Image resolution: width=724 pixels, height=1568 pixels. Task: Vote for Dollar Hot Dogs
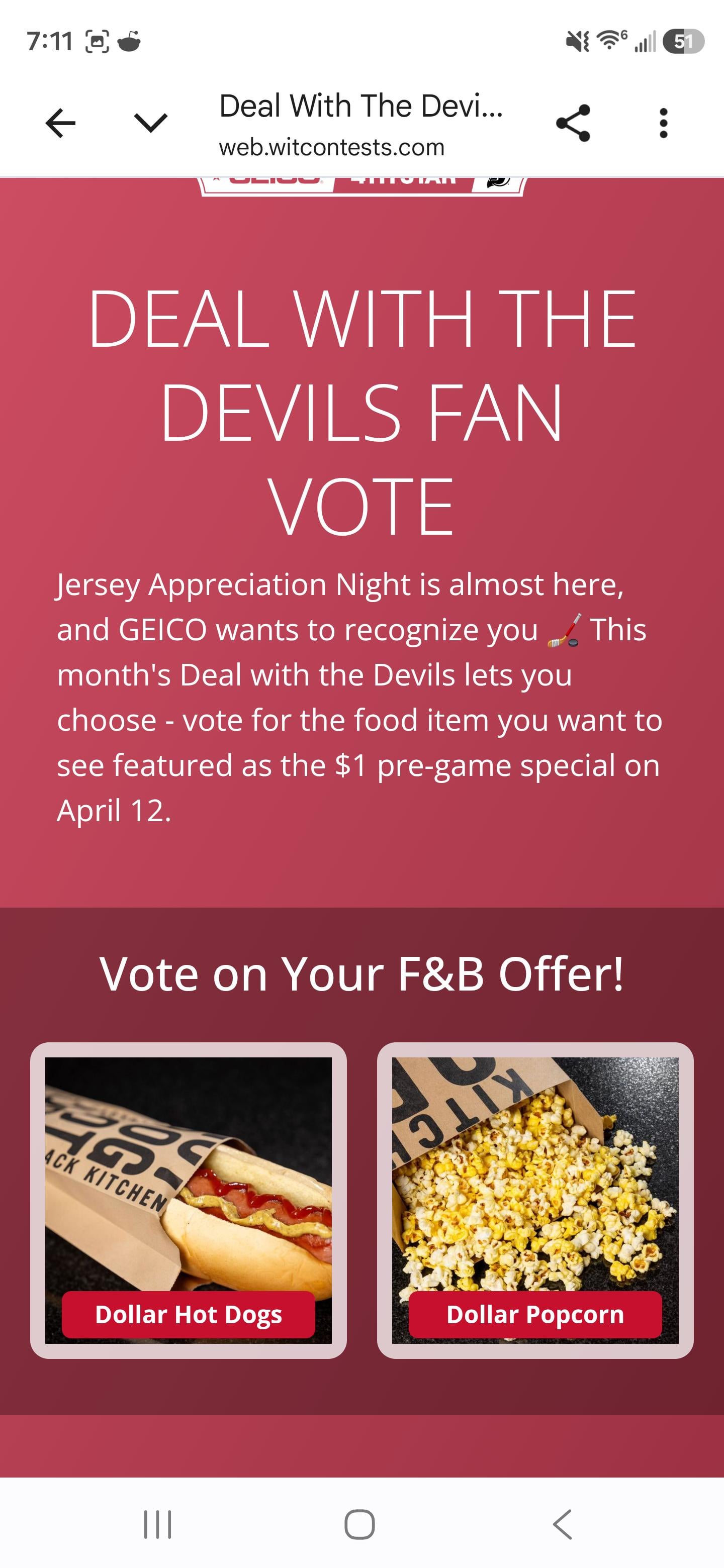[x=188, y=1314]
